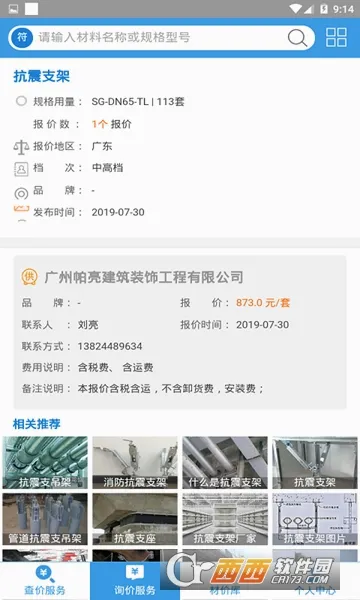Tap the blue 符 icon in search bar
The height and width of the screenshot is (600, 360).
click(22, 38)
